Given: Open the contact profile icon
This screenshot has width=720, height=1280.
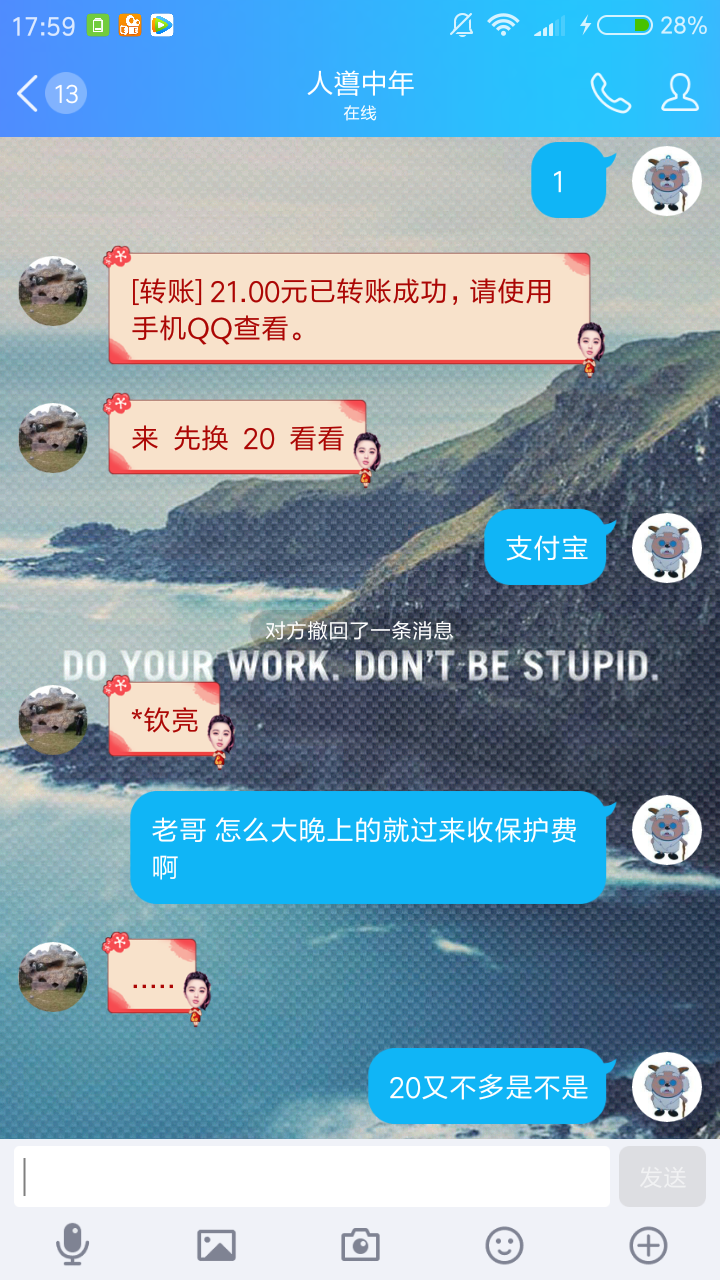Looking at the screenshot, I should point(680,93).
